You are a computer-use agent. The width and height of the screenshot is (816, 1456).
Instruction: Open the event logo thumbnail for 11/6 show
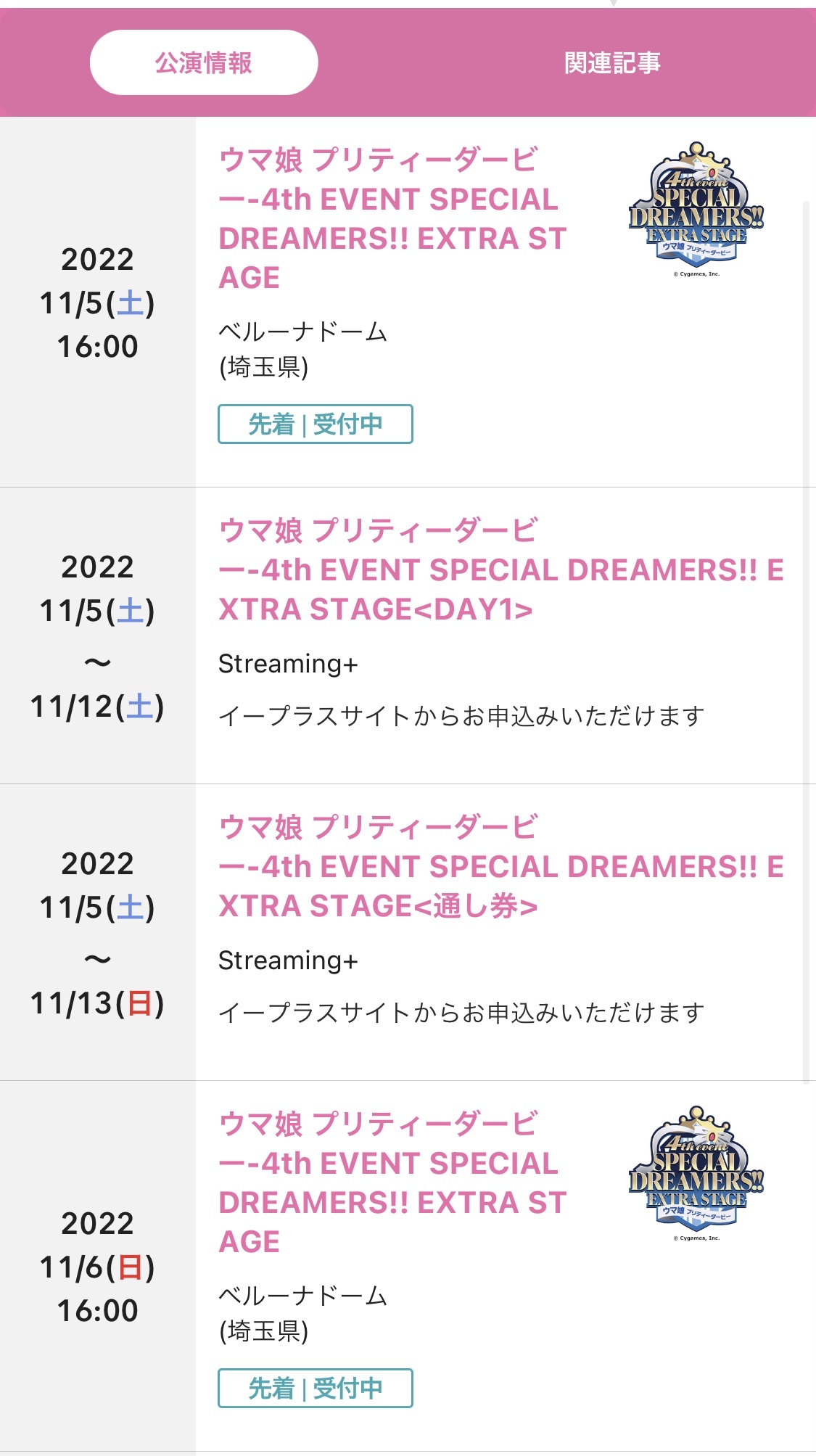pos(696,1173)
